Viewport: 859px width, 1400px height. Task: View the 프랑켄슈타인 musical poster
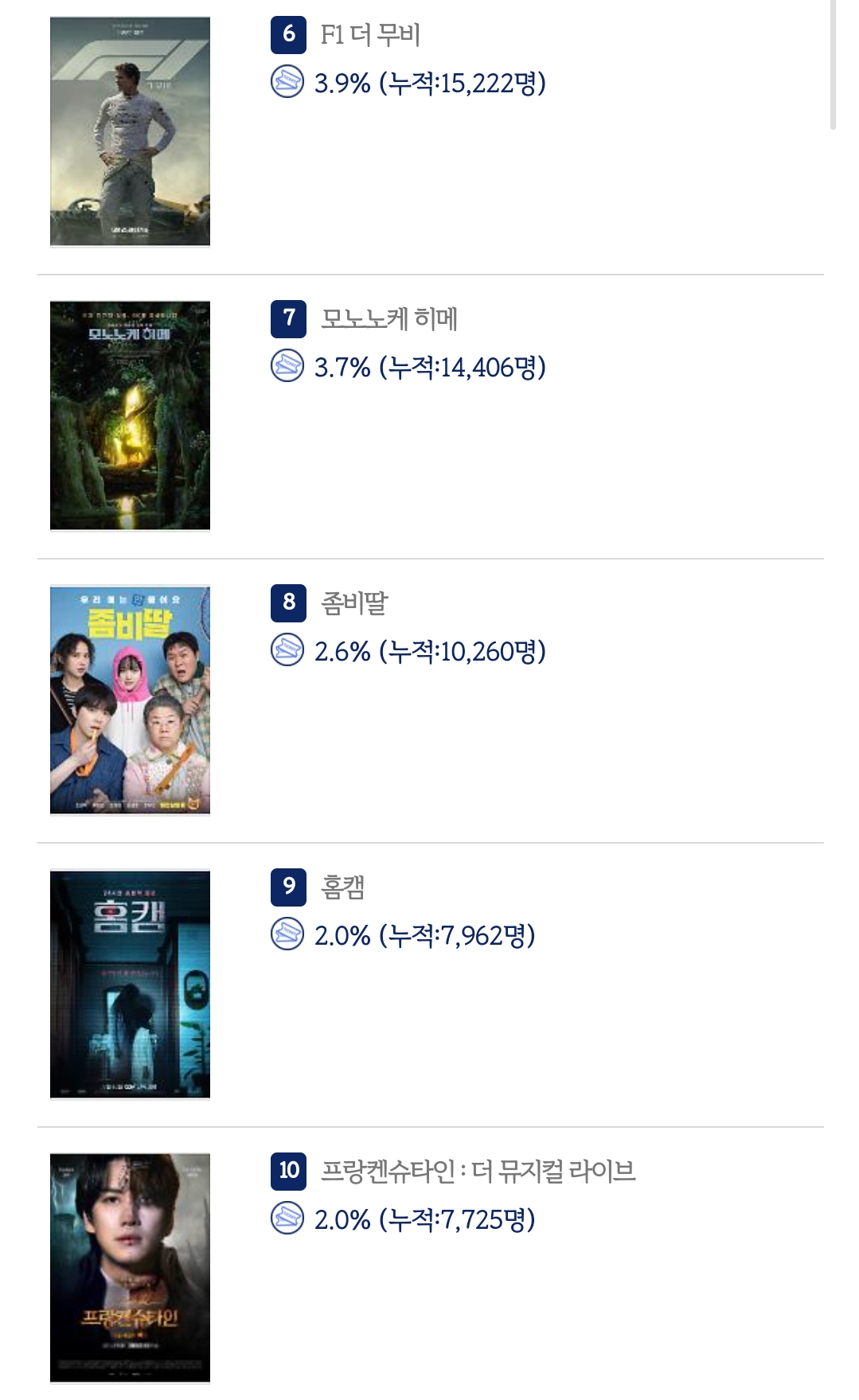click(x=130, y=1268)
